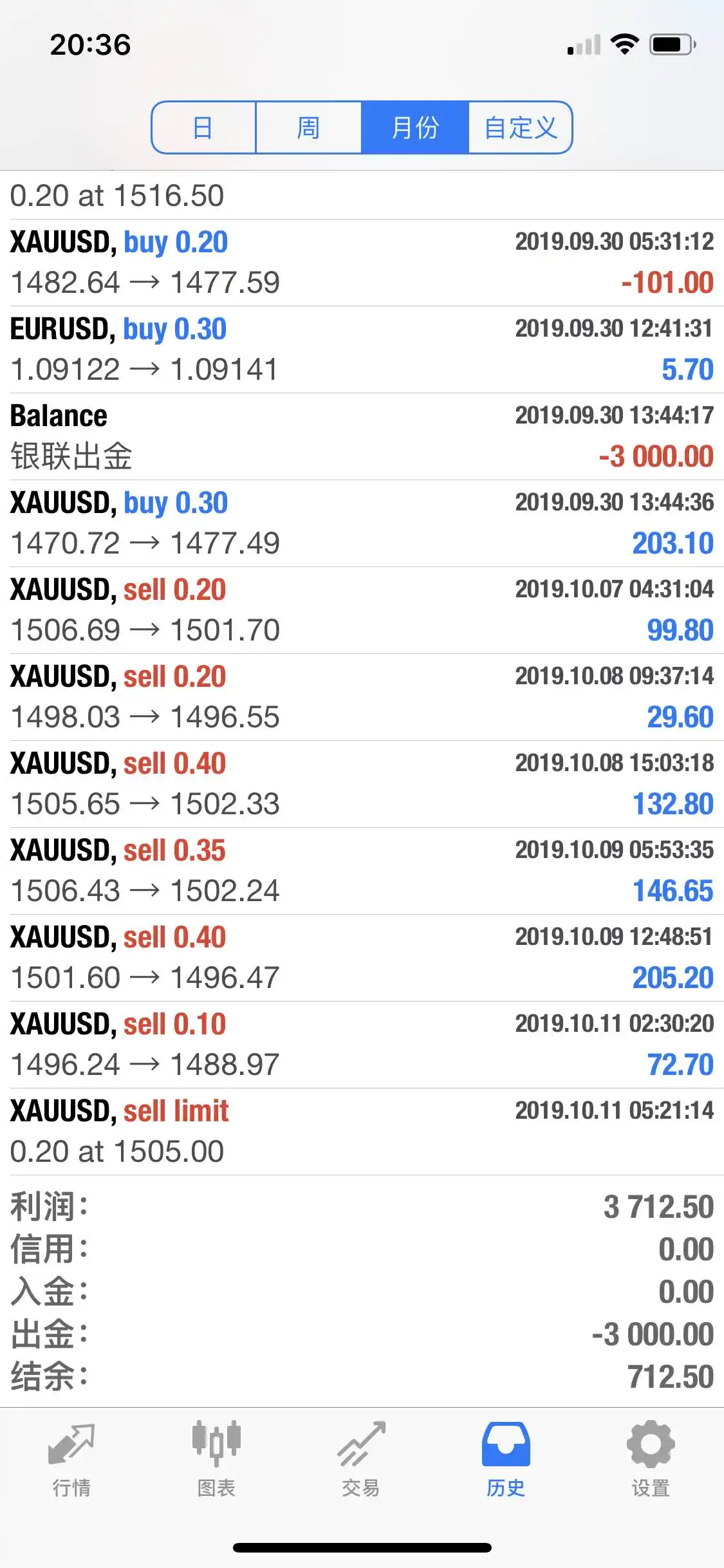Viewport: 724px width, 1568px height.
Task: Select the 月份 monthly filter tab
Action: point(414,128)
